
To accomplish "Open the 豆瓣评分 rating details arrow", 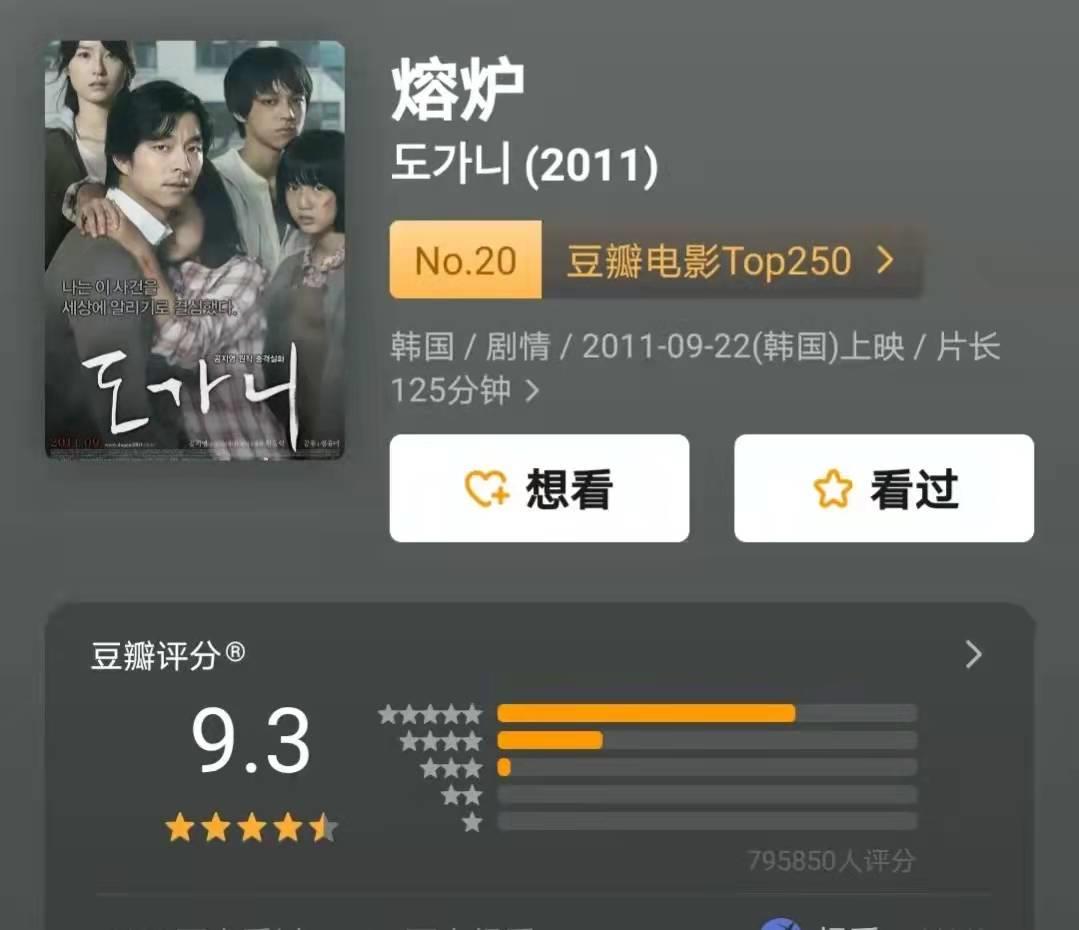I will click(973, 655).
